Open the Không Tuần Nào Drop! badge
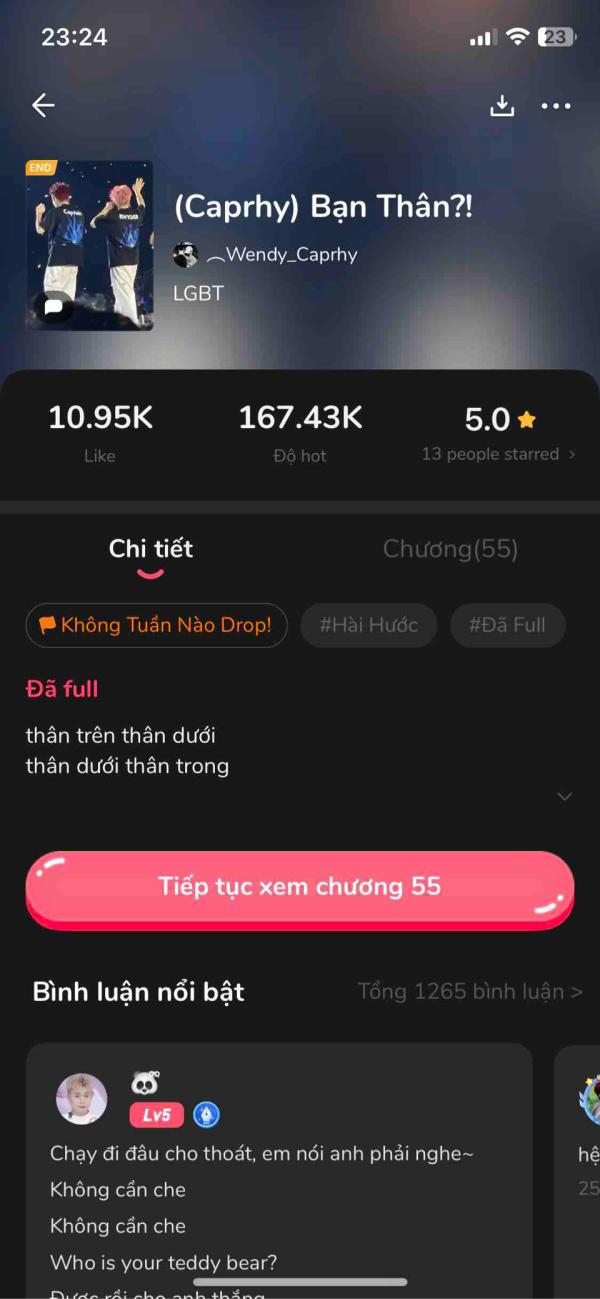 [x=156, y=625]
